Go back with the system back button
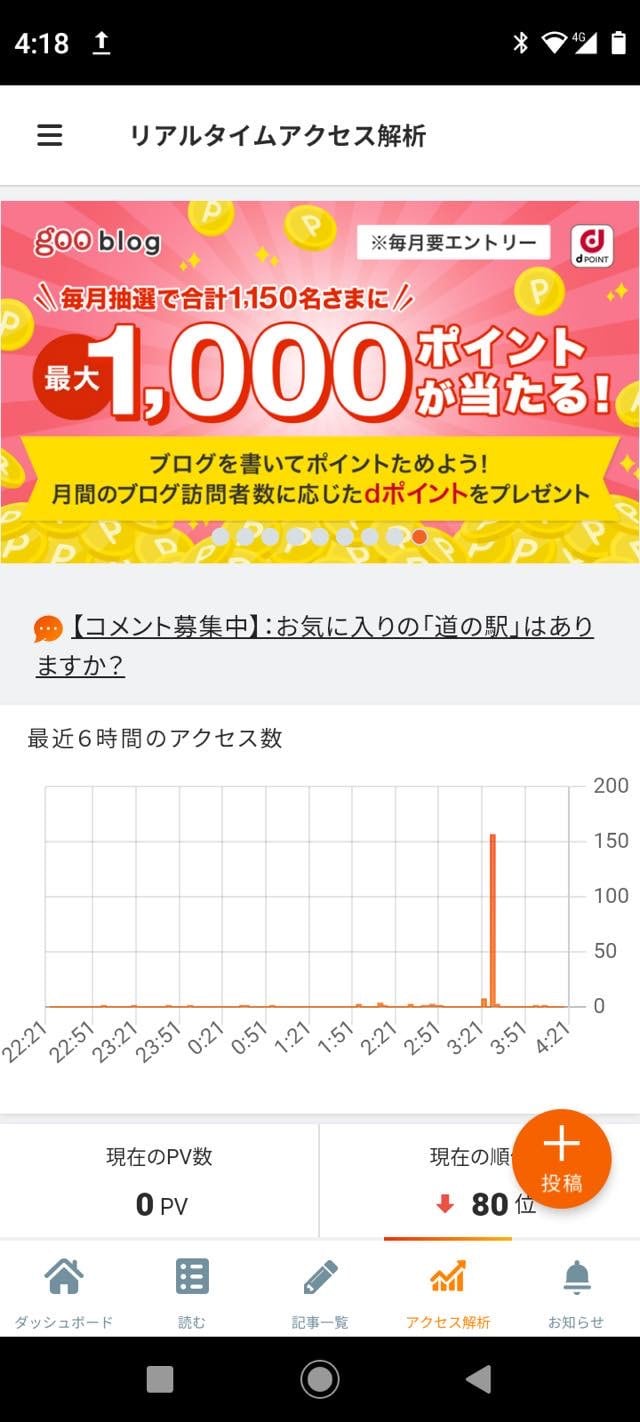The image size is (640, 1422). [x=479, y=1380]
